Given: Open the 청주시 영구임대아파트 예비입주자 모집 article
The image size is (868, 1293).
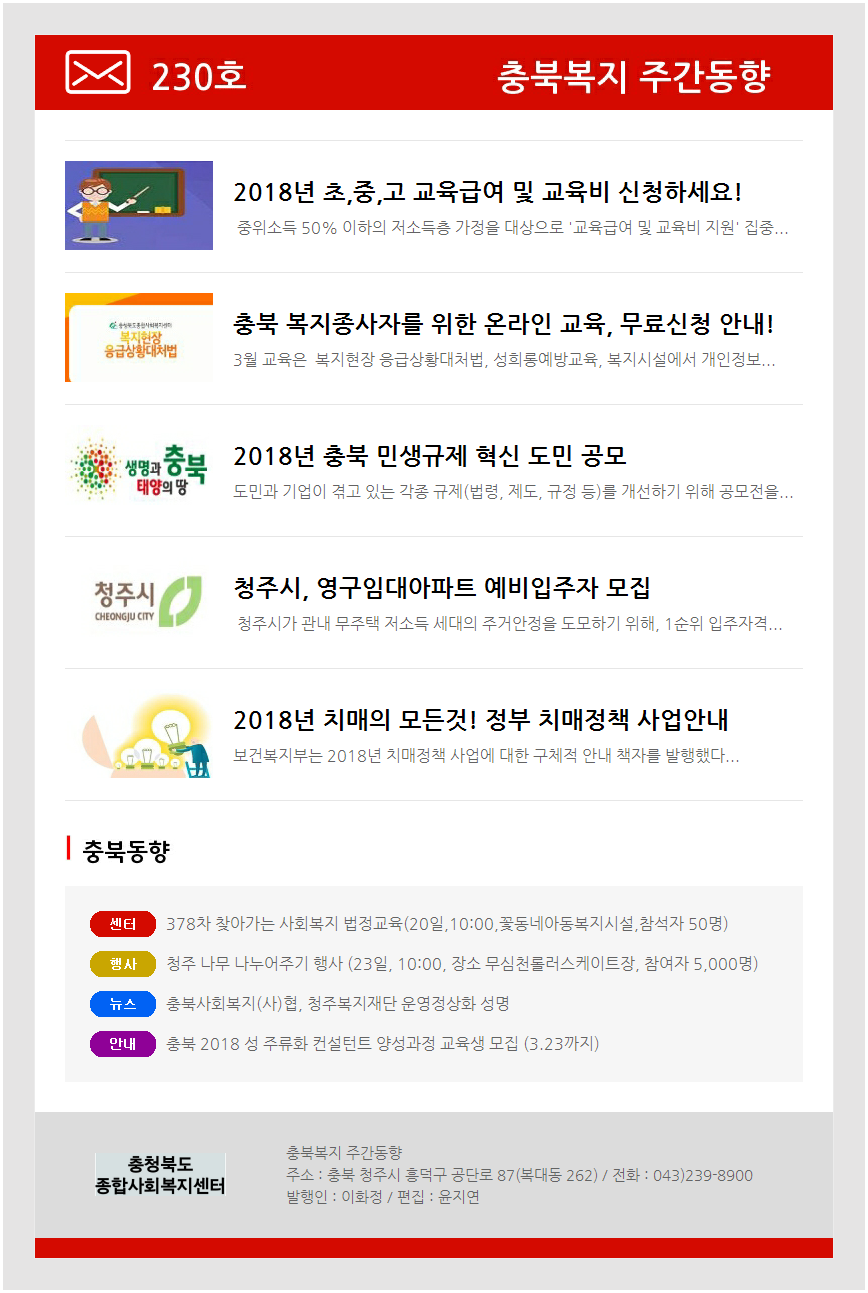Looking at the screenshot, I should pos(442,587).
